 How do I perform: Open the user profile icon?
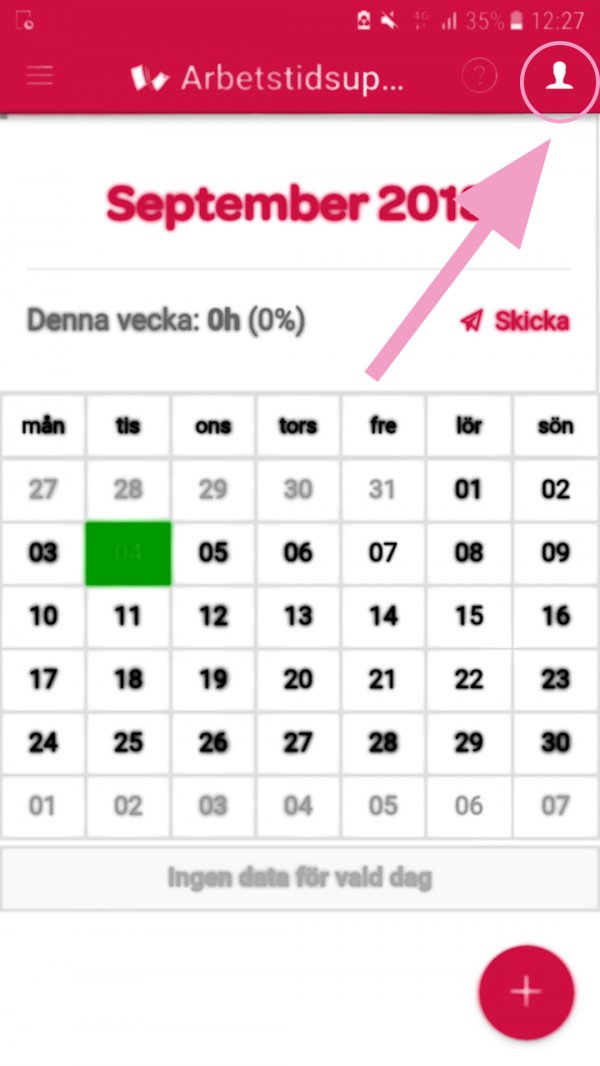pos(559,77)
